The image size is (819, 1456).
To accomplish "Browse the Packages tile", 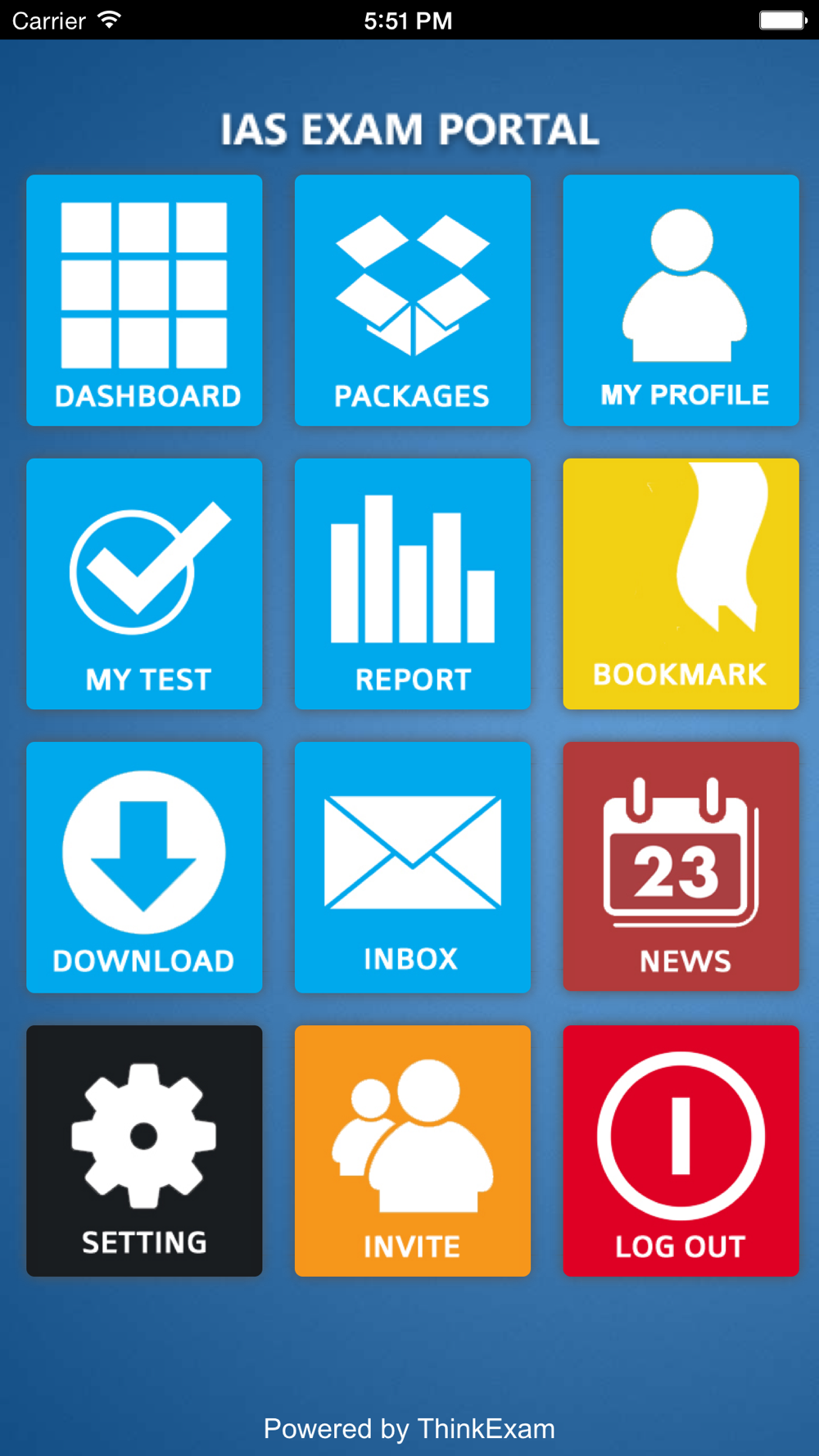I will pyautogui.click(x=413, y=300).
